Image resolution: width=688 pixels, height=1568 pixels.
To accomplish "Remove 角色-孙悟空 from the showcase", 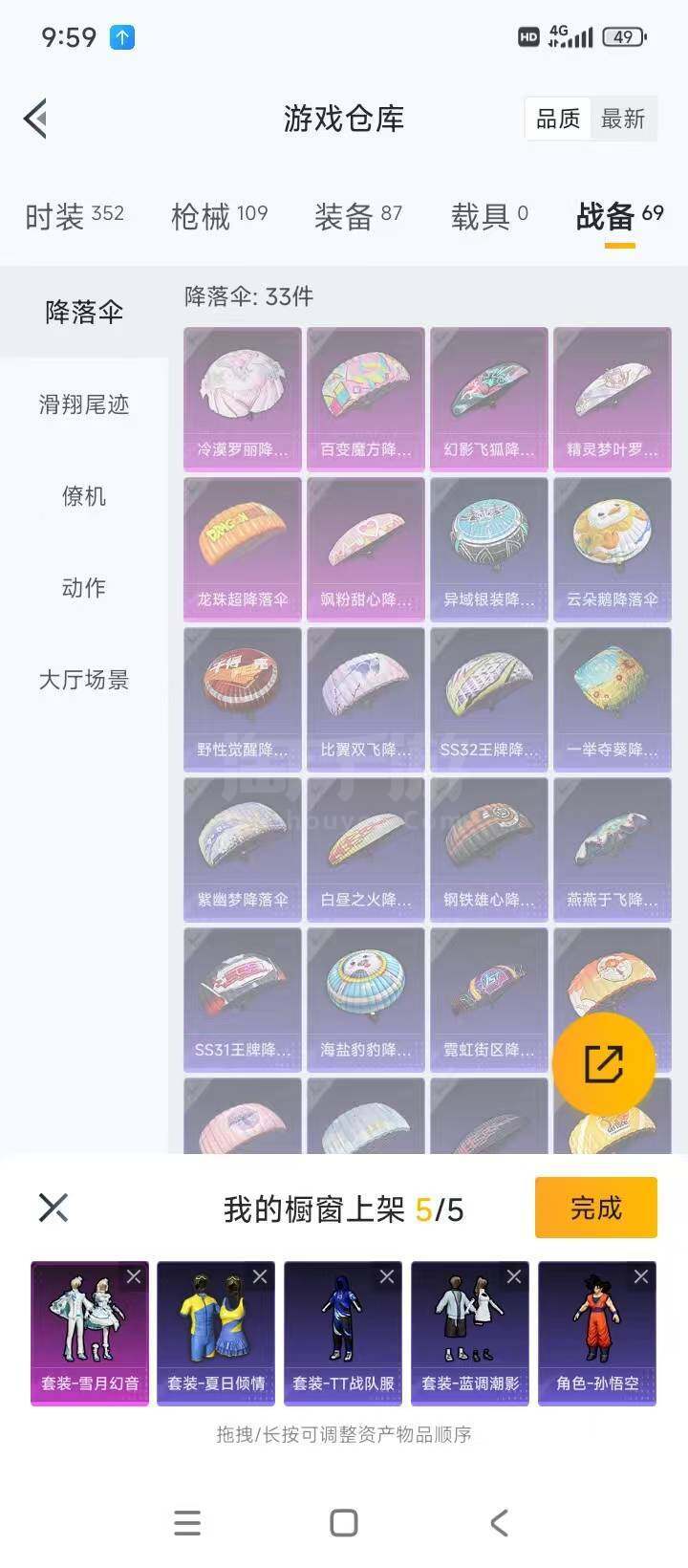I will [x=641, y=1276].
